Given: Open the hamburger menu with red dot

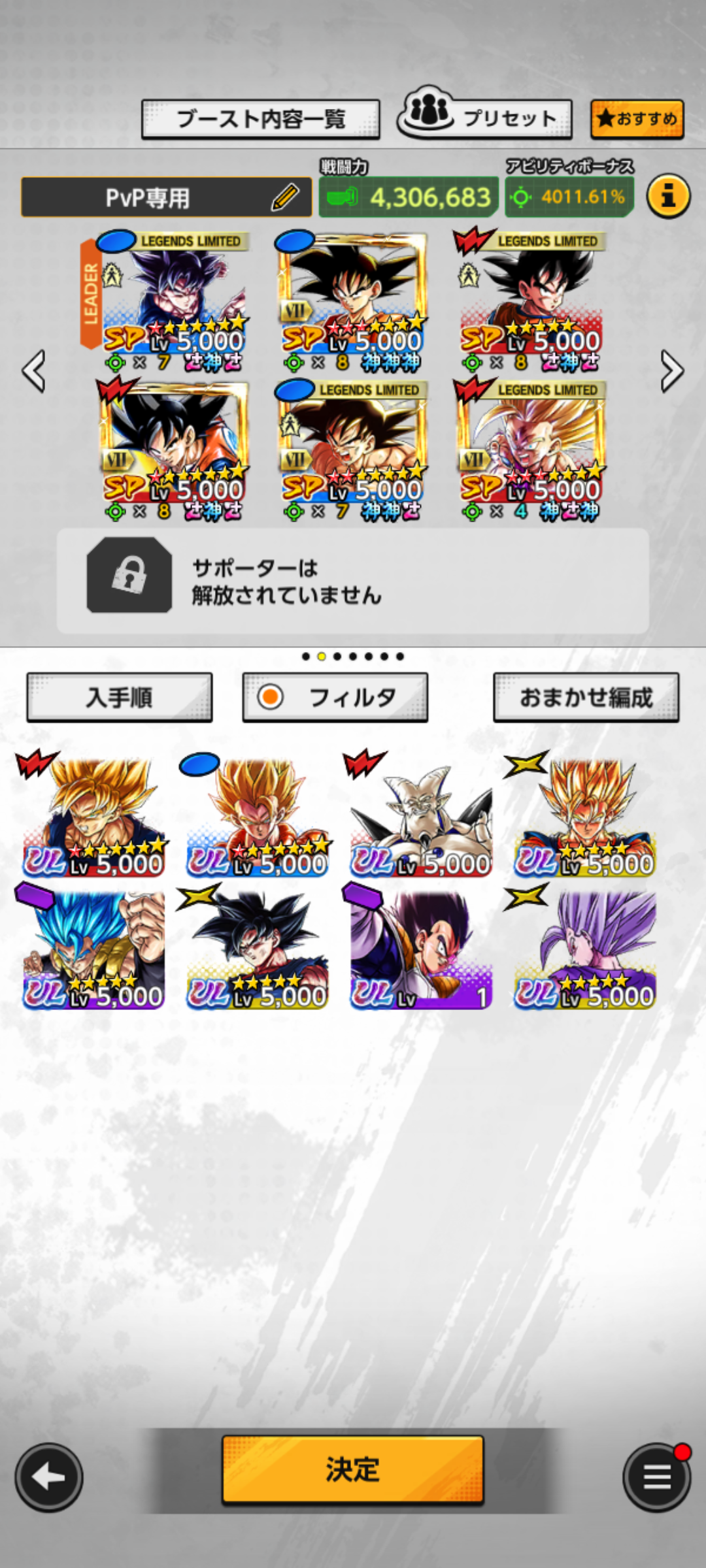Looking at the screenshot, I should click(x=656, y=1477).
